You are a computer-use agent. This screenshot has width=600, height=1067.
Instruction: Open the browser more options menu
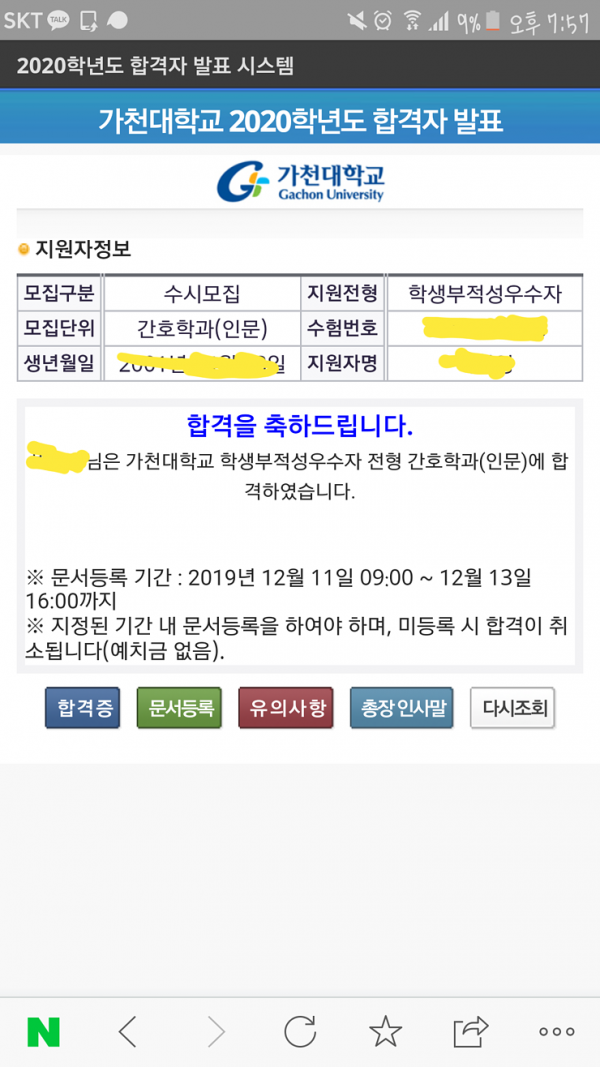point(556,1031)
